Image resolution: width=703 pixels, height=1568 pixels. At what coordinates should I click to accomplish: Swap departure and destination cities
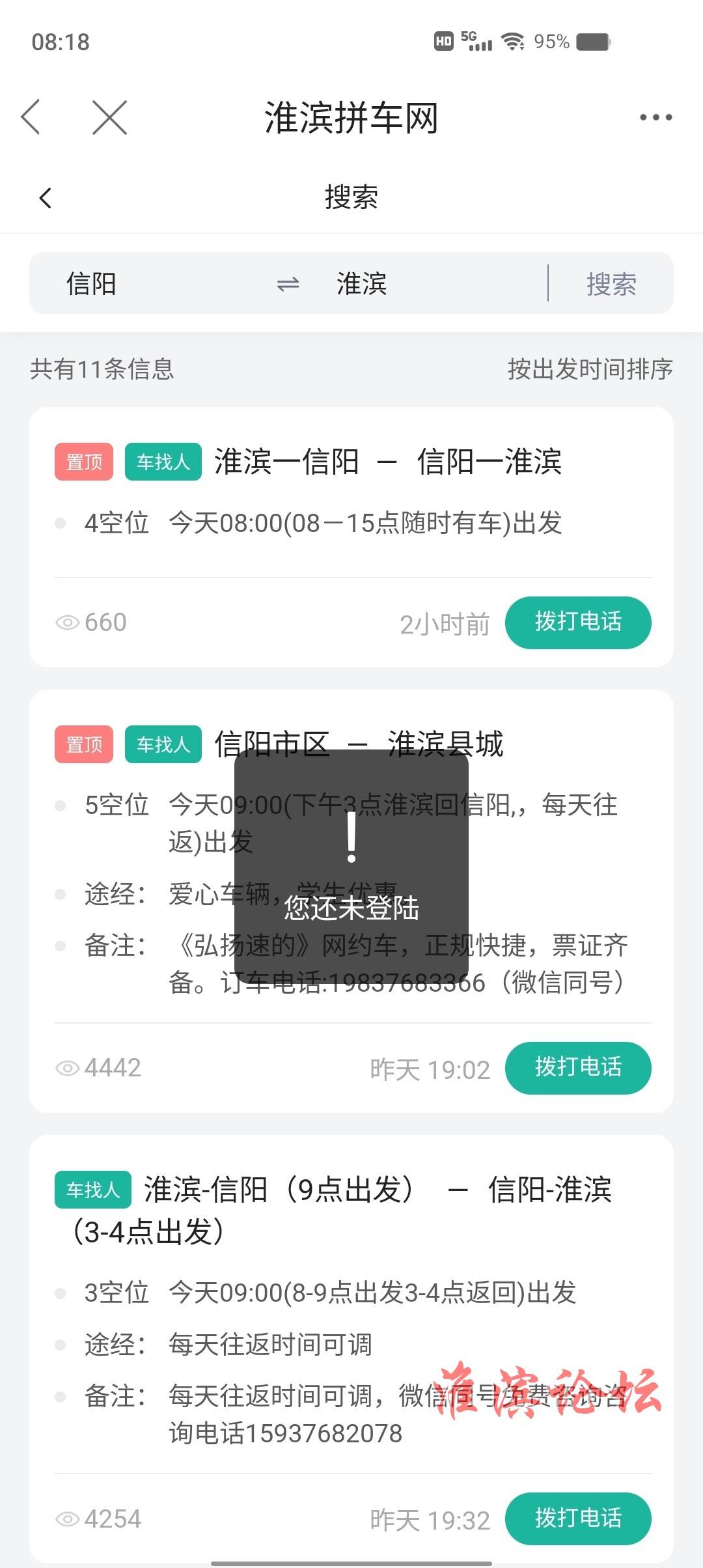pos(288,284)
